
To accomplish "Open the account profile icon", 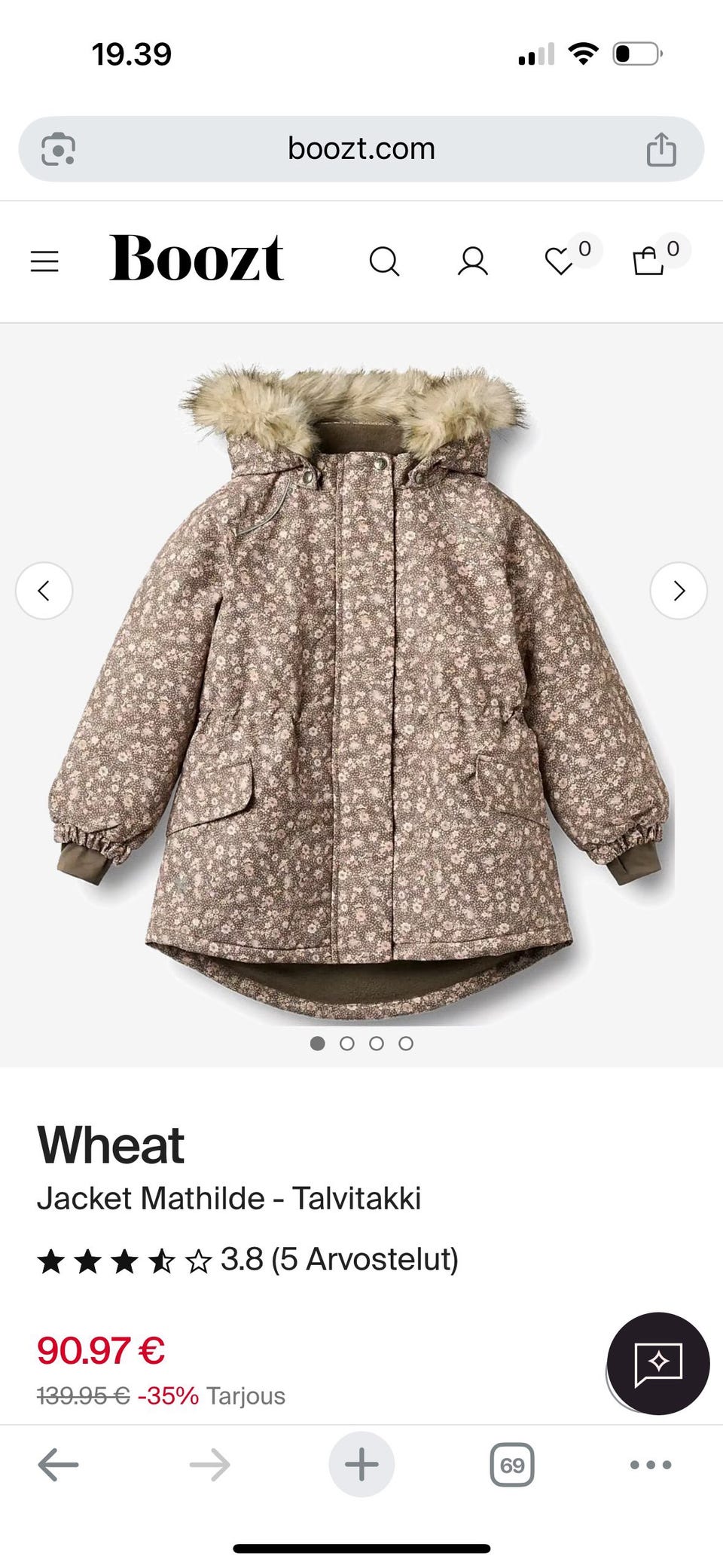I will coord(473,261).
